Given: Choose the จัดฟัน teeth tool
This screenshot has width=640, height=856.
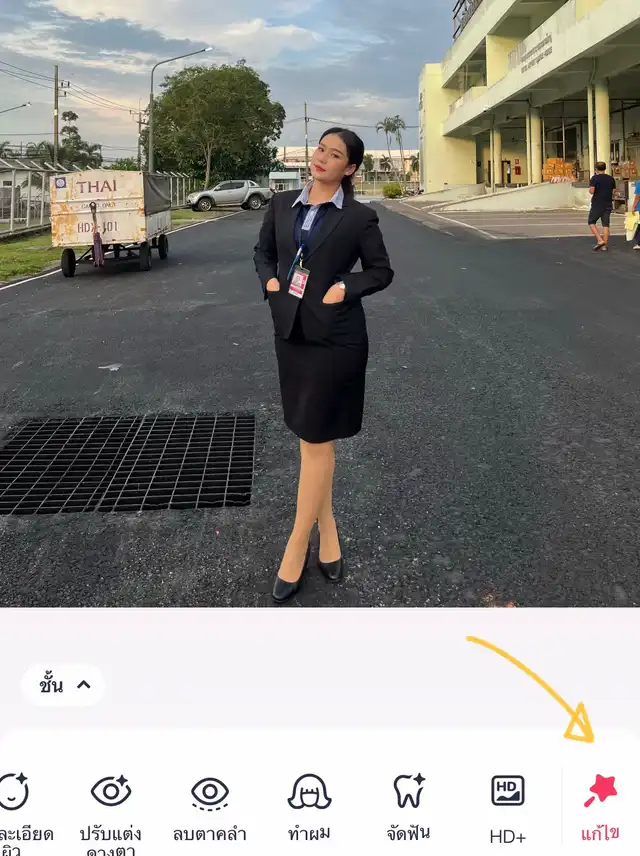Looking at the screenshot, I should [x=408, y=805].
